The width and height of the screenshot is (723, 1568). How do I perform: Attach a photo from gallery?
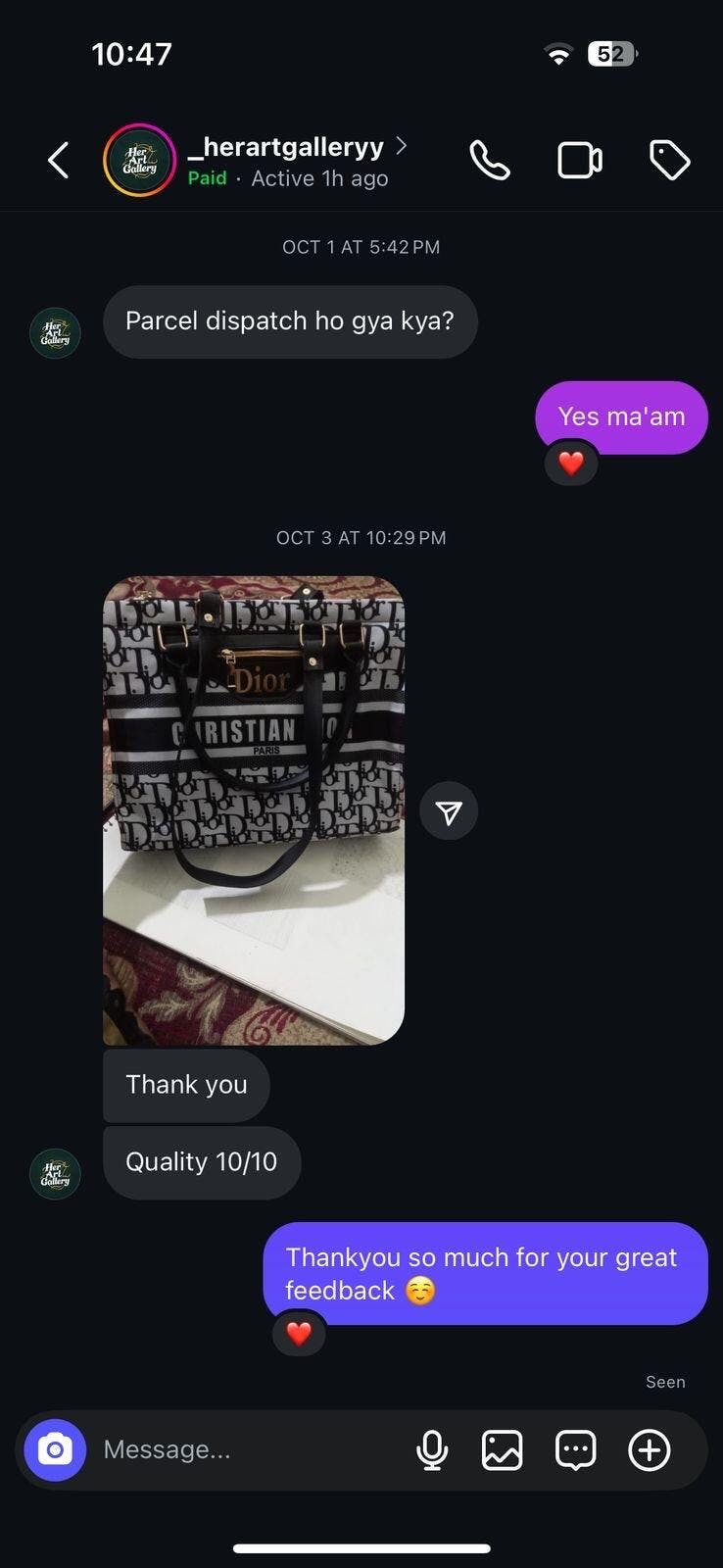click(x=503, y=1449)
